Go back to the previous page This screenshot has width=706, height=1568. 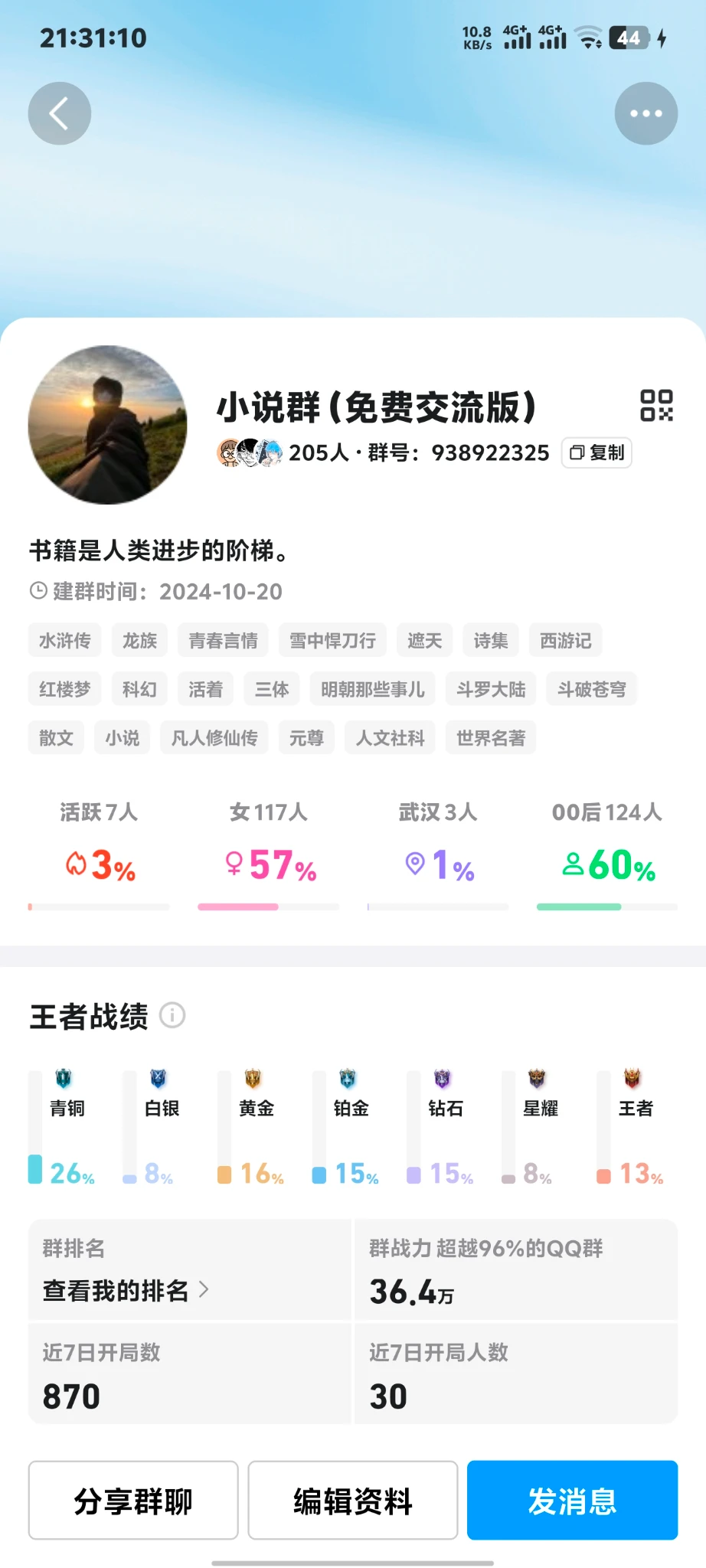pos(60,113)
